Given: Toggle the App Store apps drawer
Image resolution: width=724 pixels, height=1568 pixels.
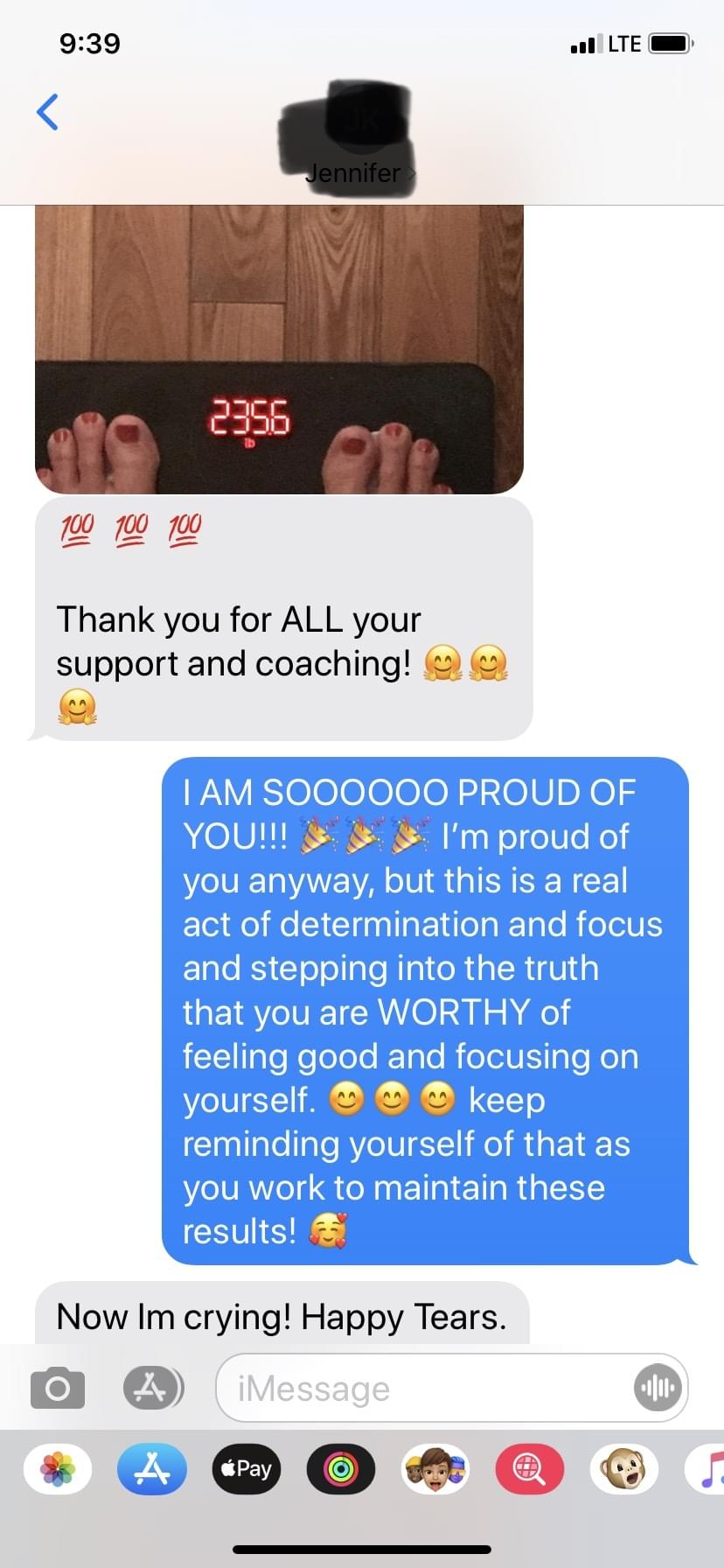Looking at the screenshot, I should point(153,1389).
